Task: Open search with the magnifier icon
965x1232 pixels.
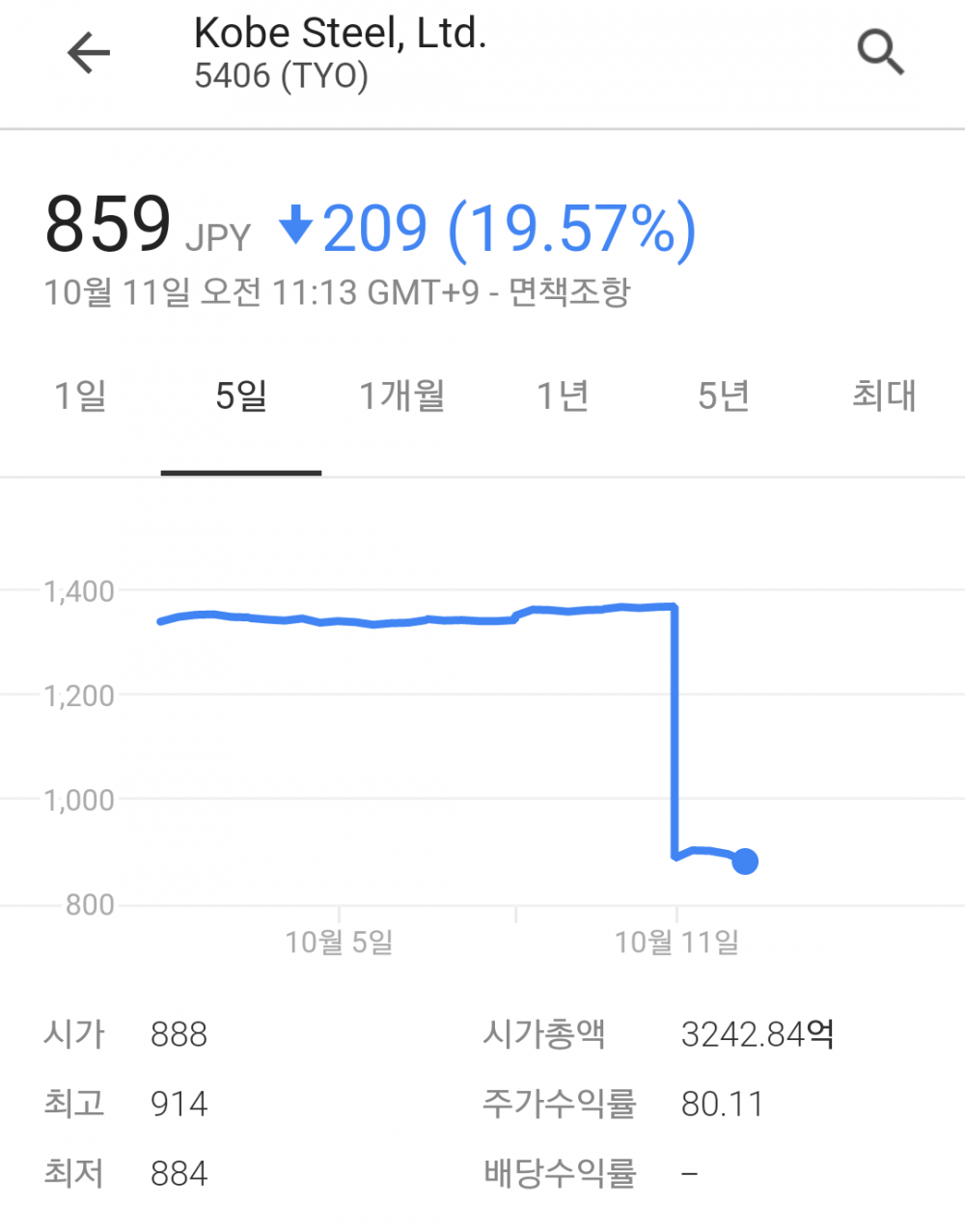Action: [x=880, y=51]
